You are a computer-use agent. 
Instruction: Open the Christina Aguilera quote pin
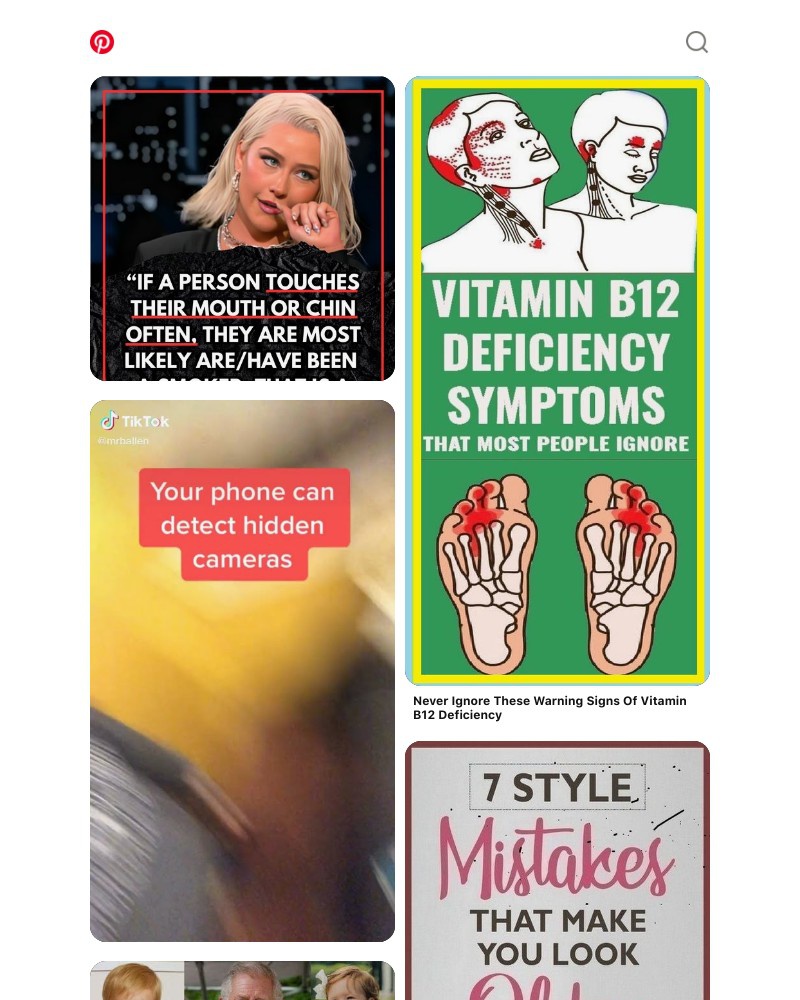coord(242,229)
